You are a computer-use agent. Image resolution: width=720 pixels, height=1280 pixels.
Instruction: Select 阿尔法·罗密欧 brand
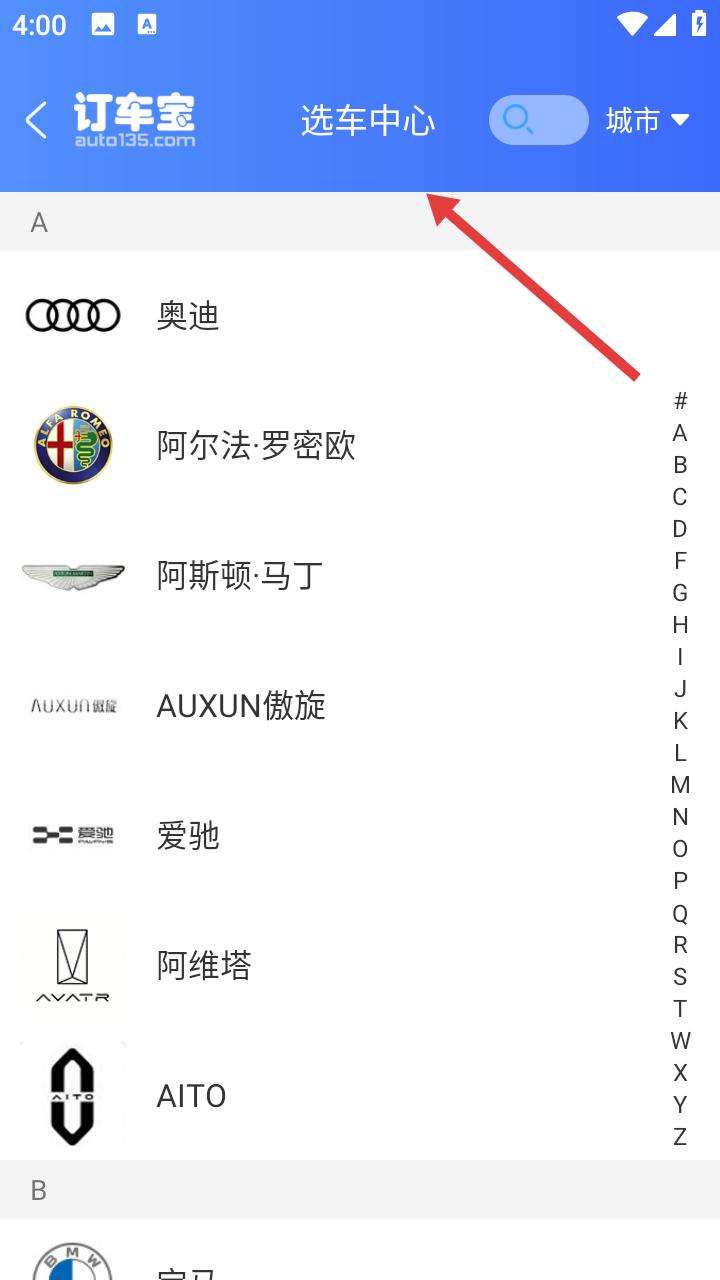[360, 445]
